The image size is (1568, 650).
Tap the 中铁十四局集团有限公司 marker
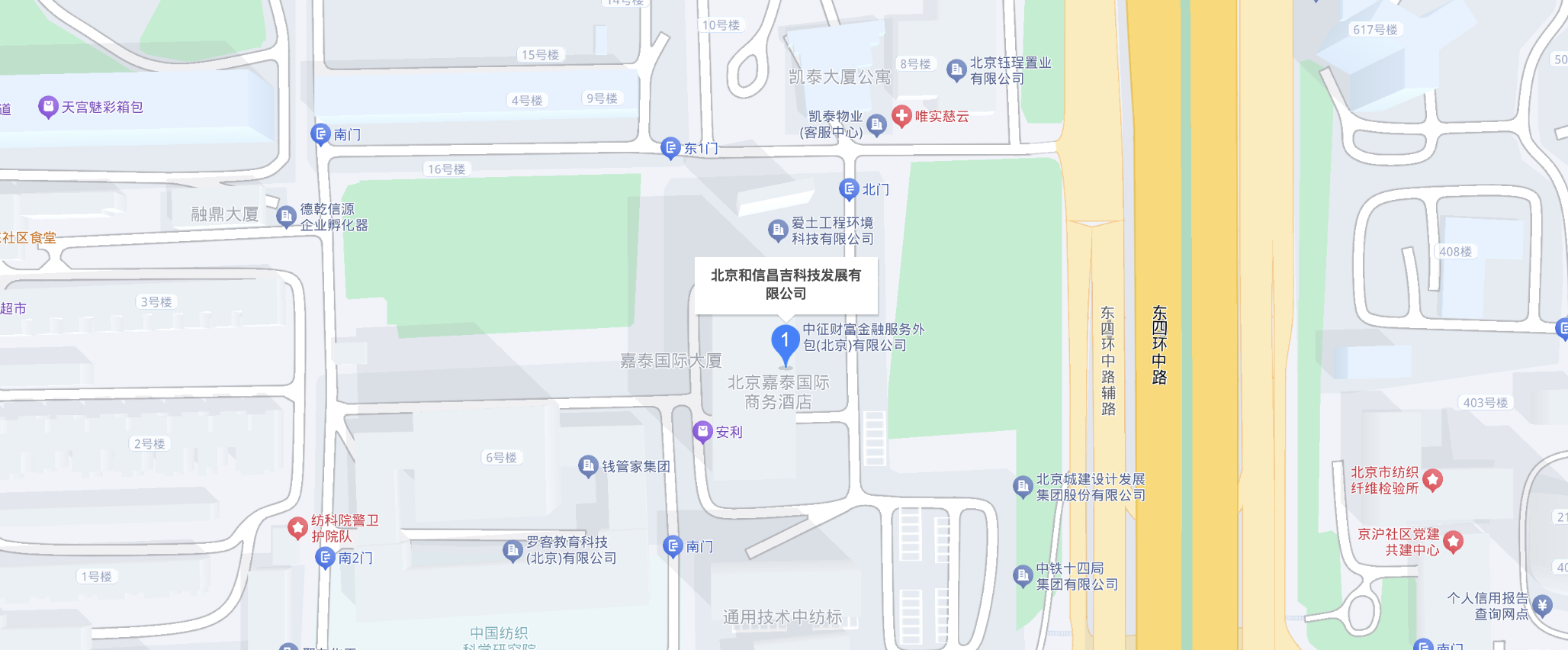pos(1022,575)
